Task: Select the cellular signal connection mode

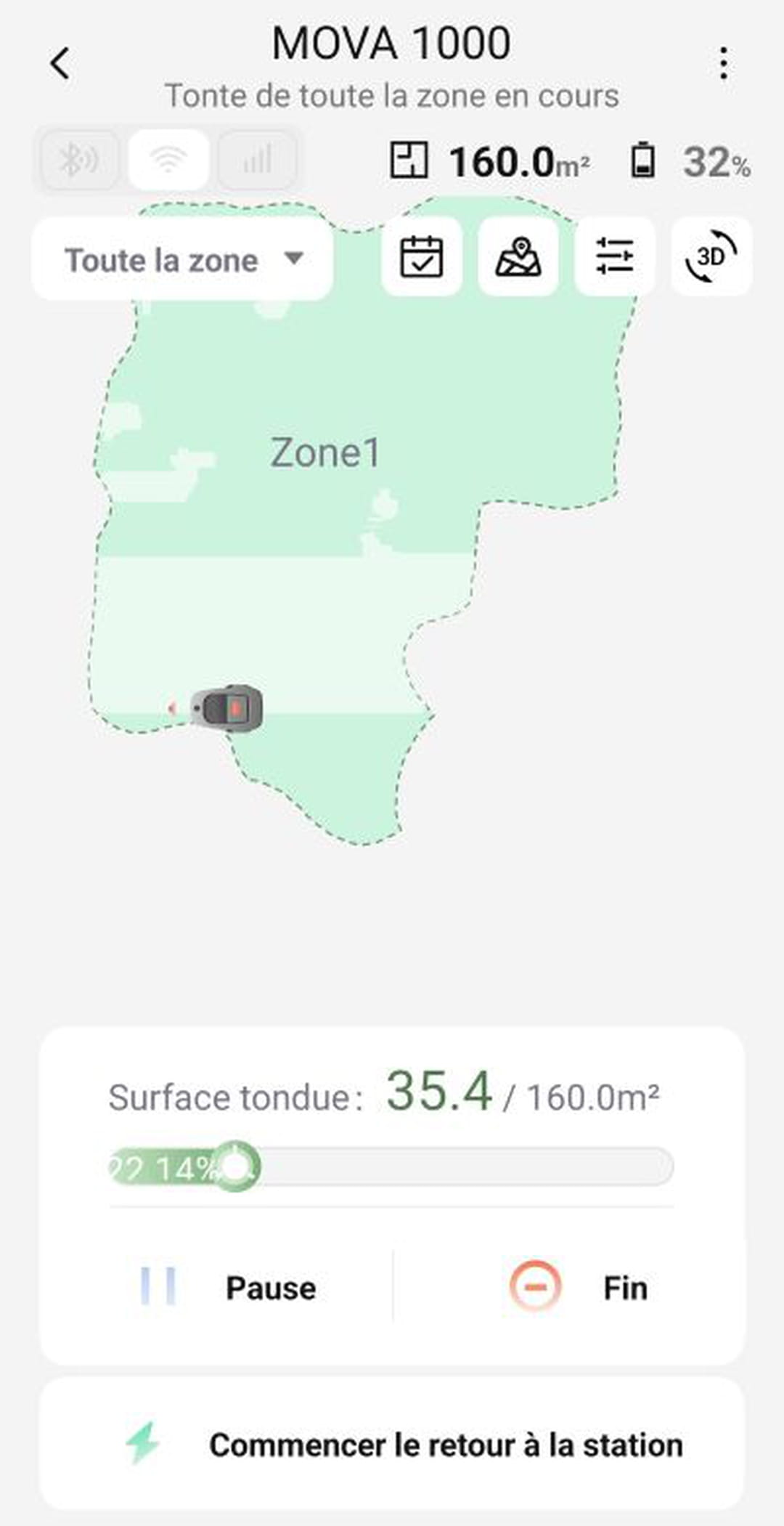Action: click(x=257, y=160)
